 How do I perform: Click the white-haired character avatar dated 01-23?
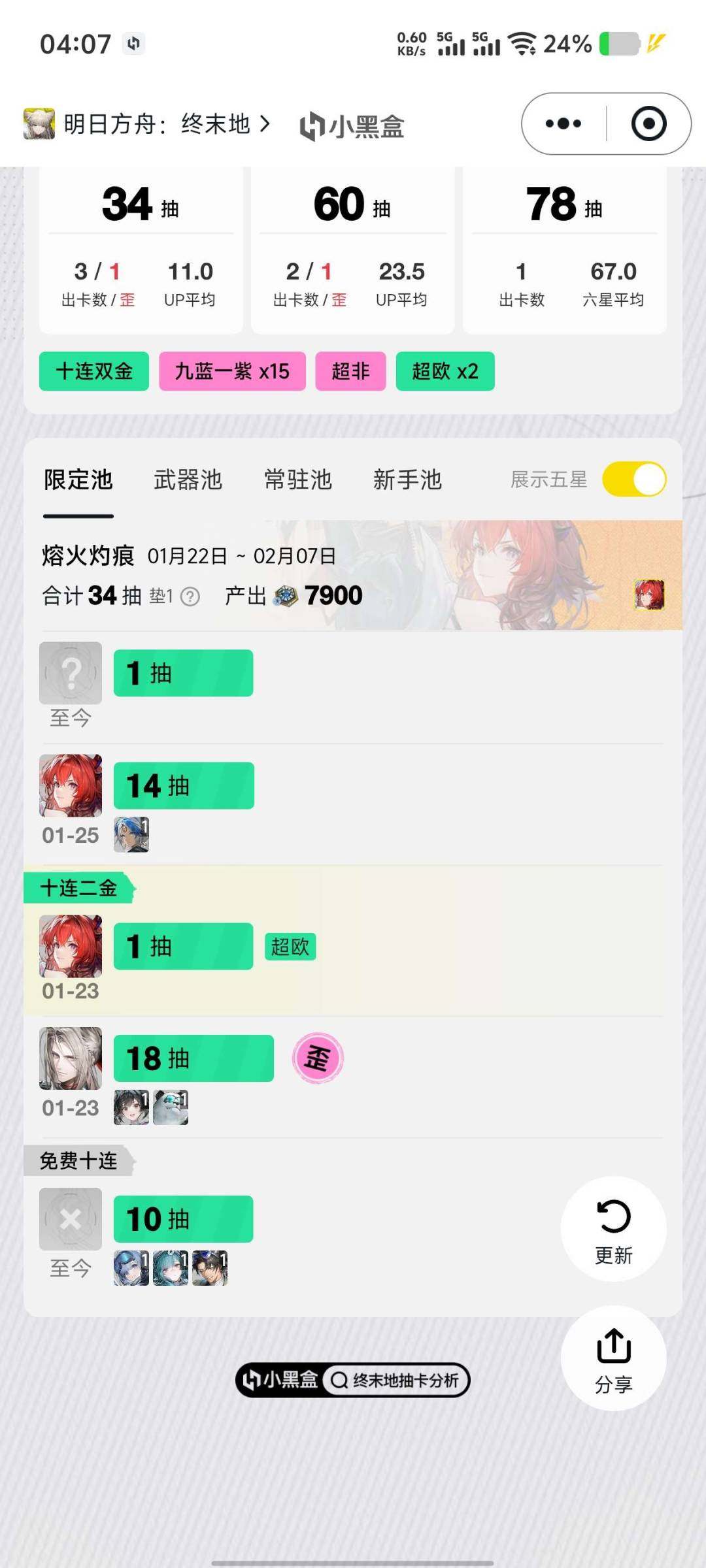[x=70, y=1058]
